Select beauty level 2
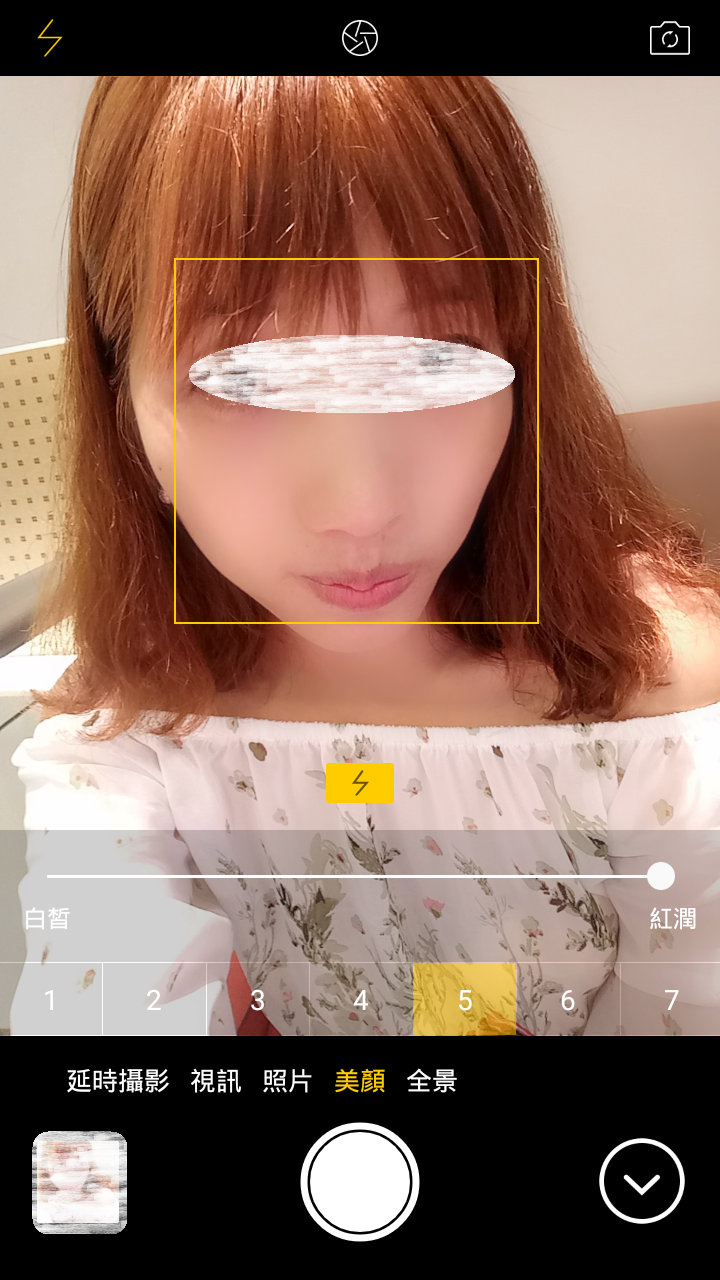 154,999
